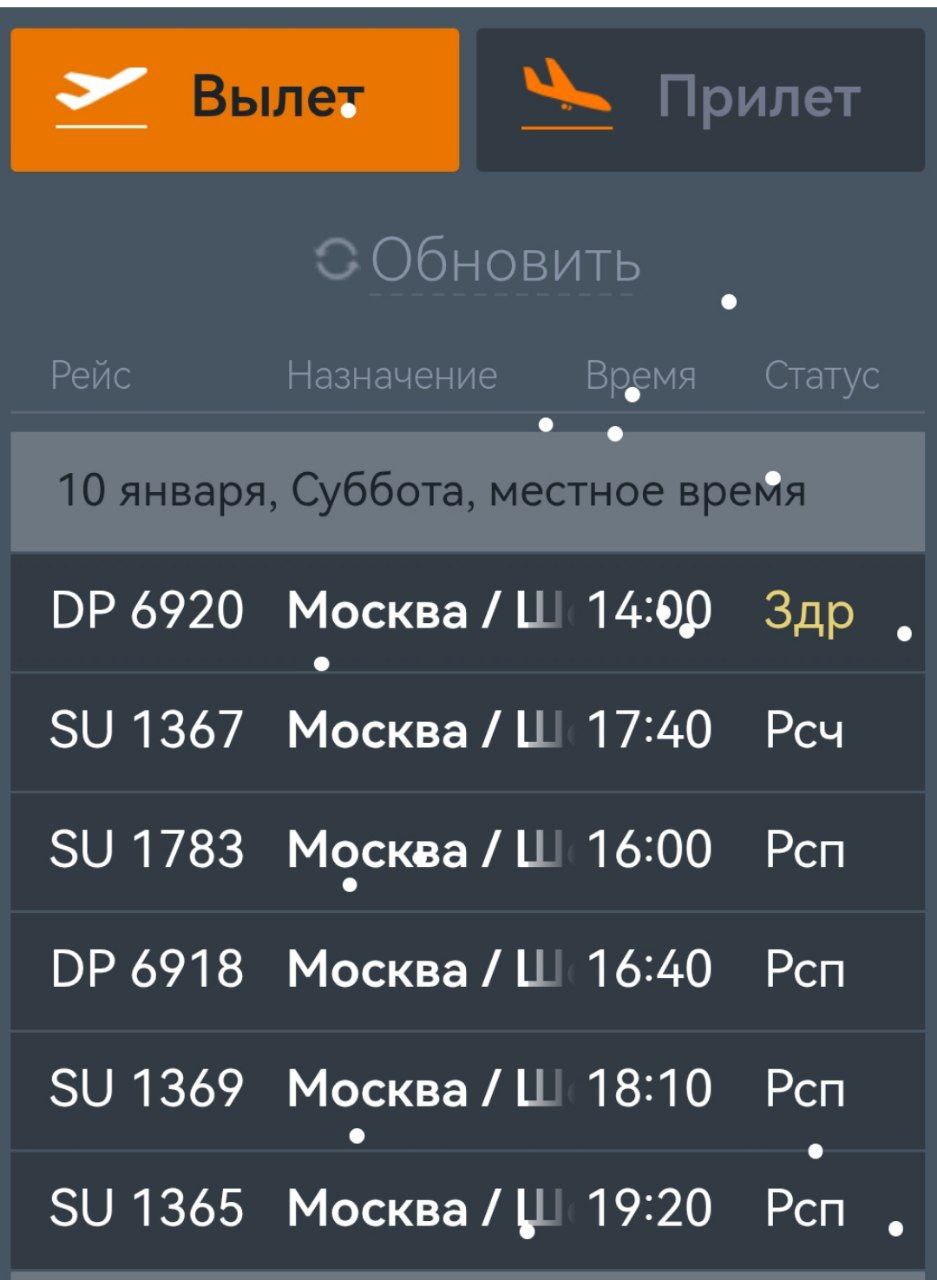The height and width of the screenshot is (1280, 937).
Task: Sort by the Статус column
Action: click(x=823, y=375)
